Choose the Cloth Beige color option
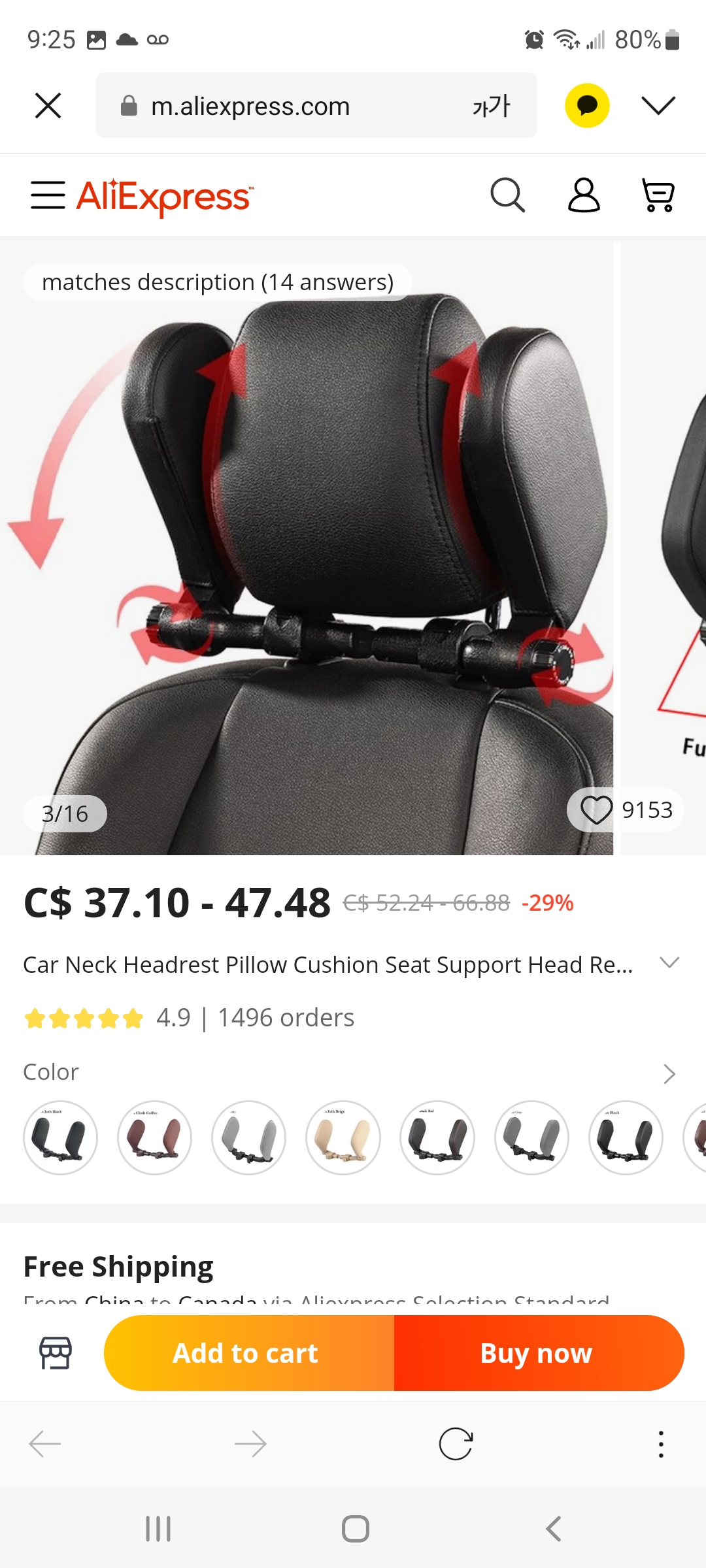The width and height of the screenshot is (706, 1568). pyautogui.click(x=343, y=1137)
